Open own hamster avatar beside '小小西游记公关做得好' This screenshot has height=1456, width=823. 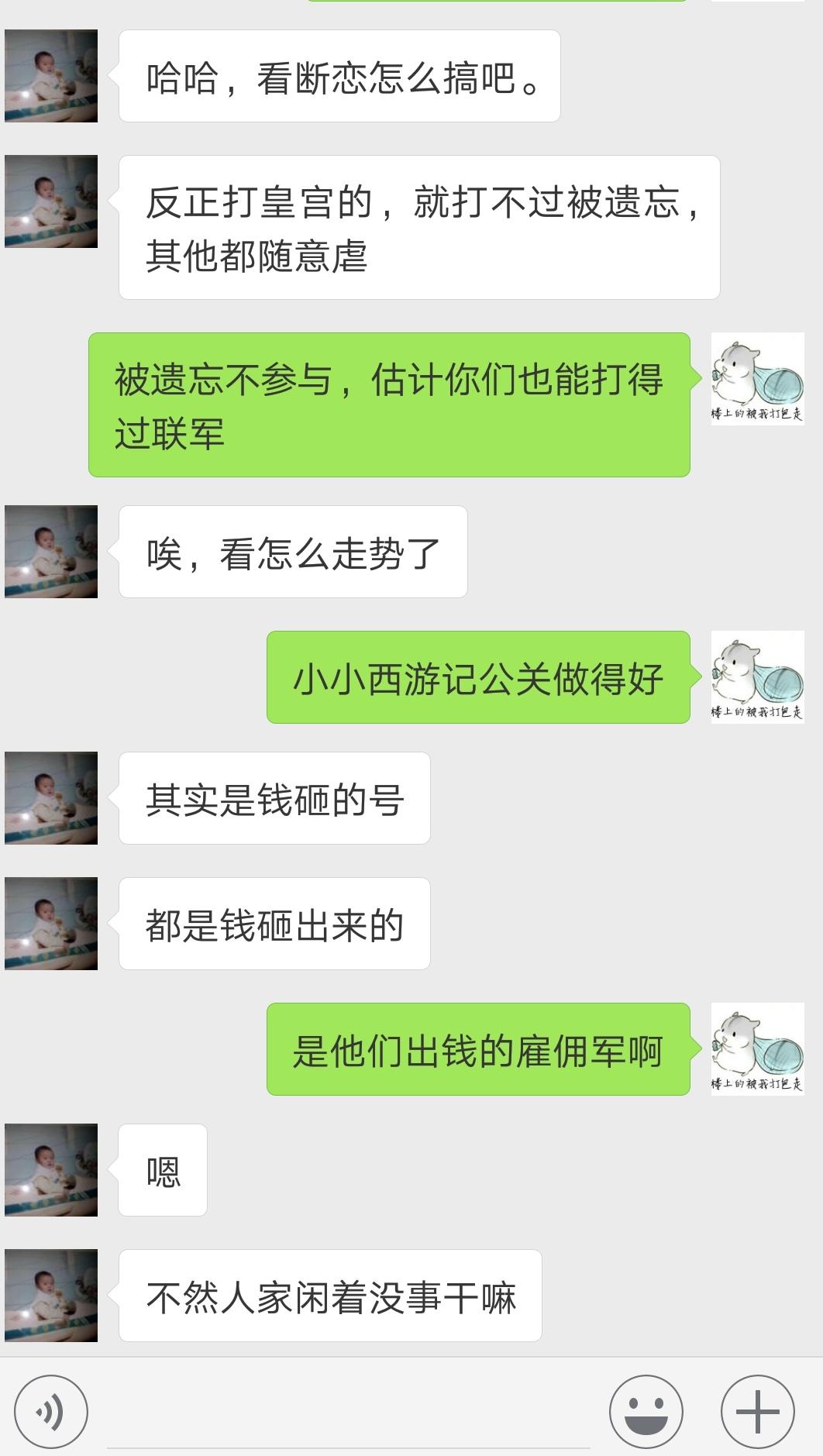[757, 677]
